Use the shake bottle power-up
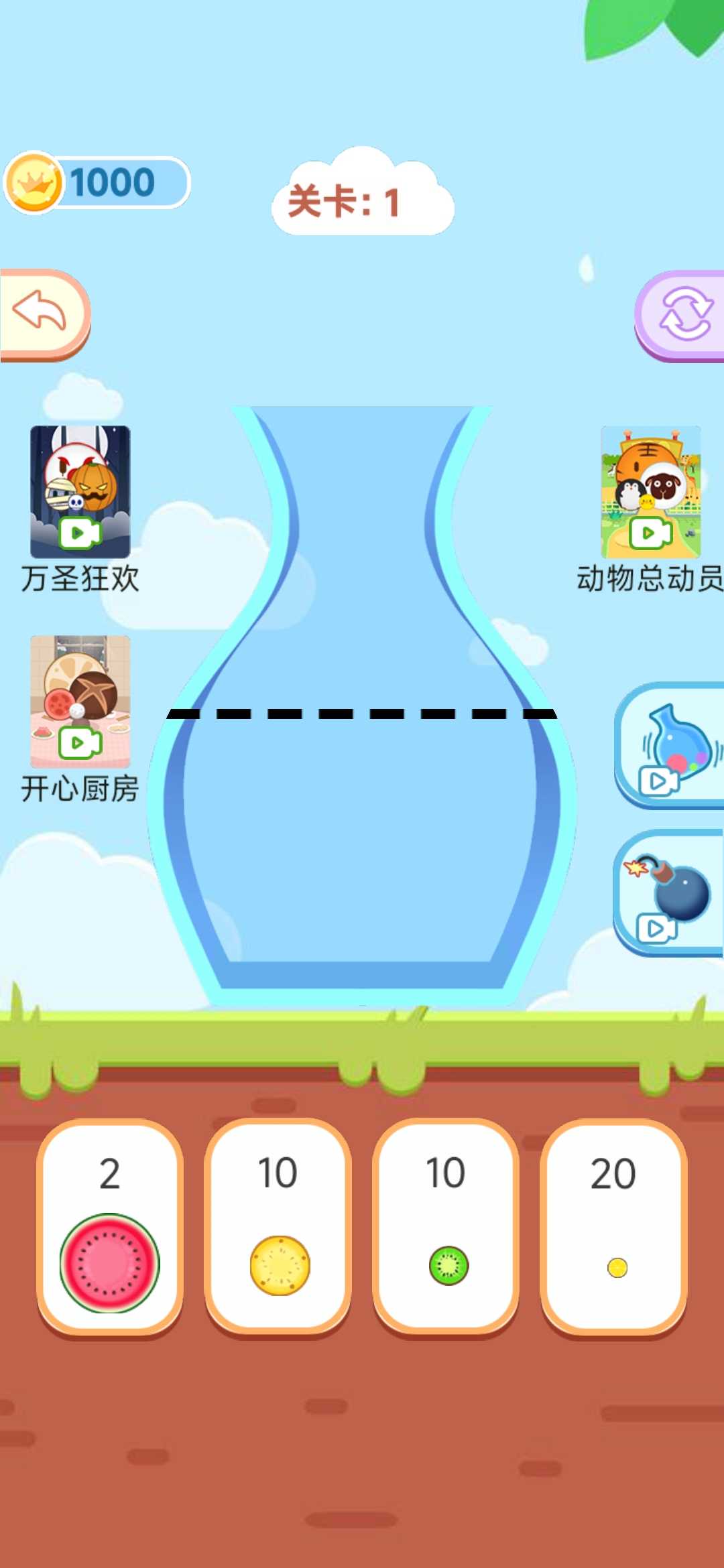Screen dimensions: 724x1568 (669, 746)
